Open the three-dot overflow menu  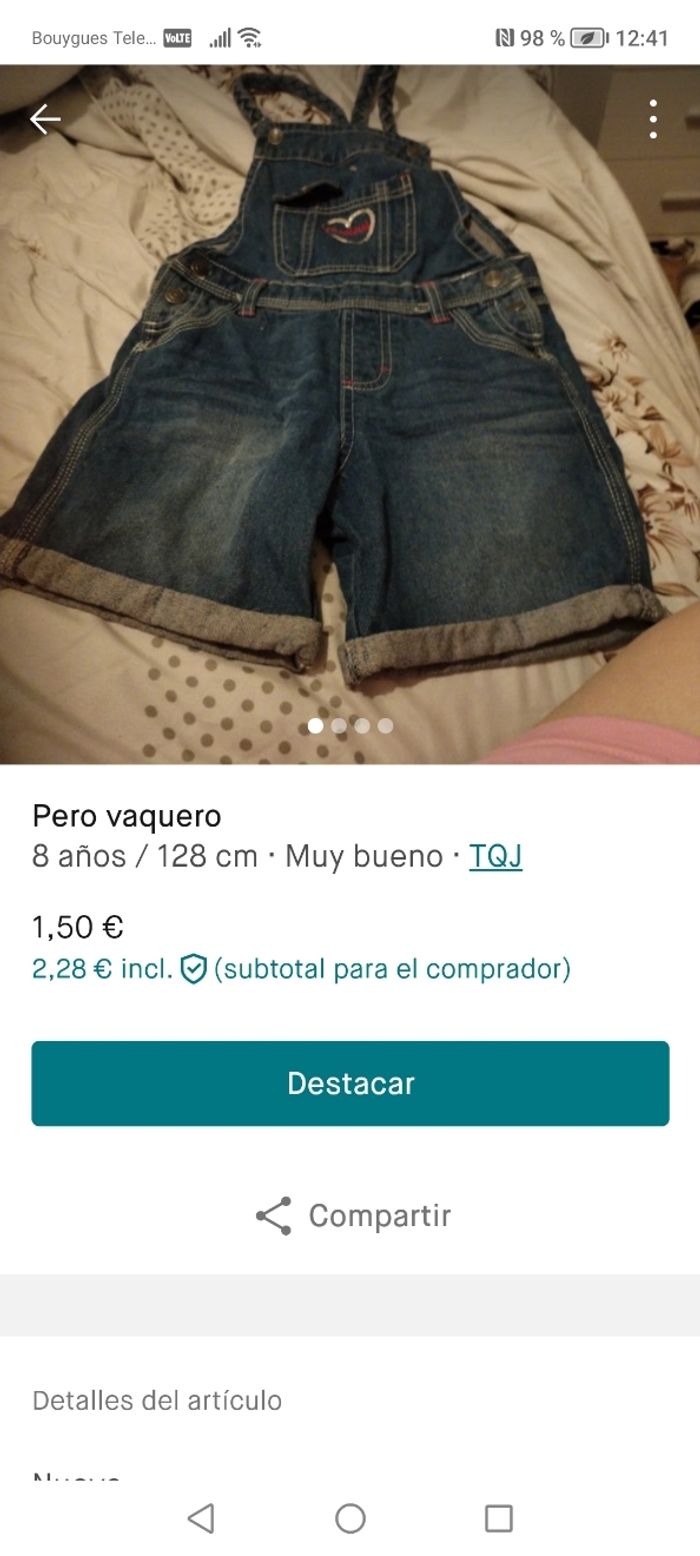coord(653,119)
